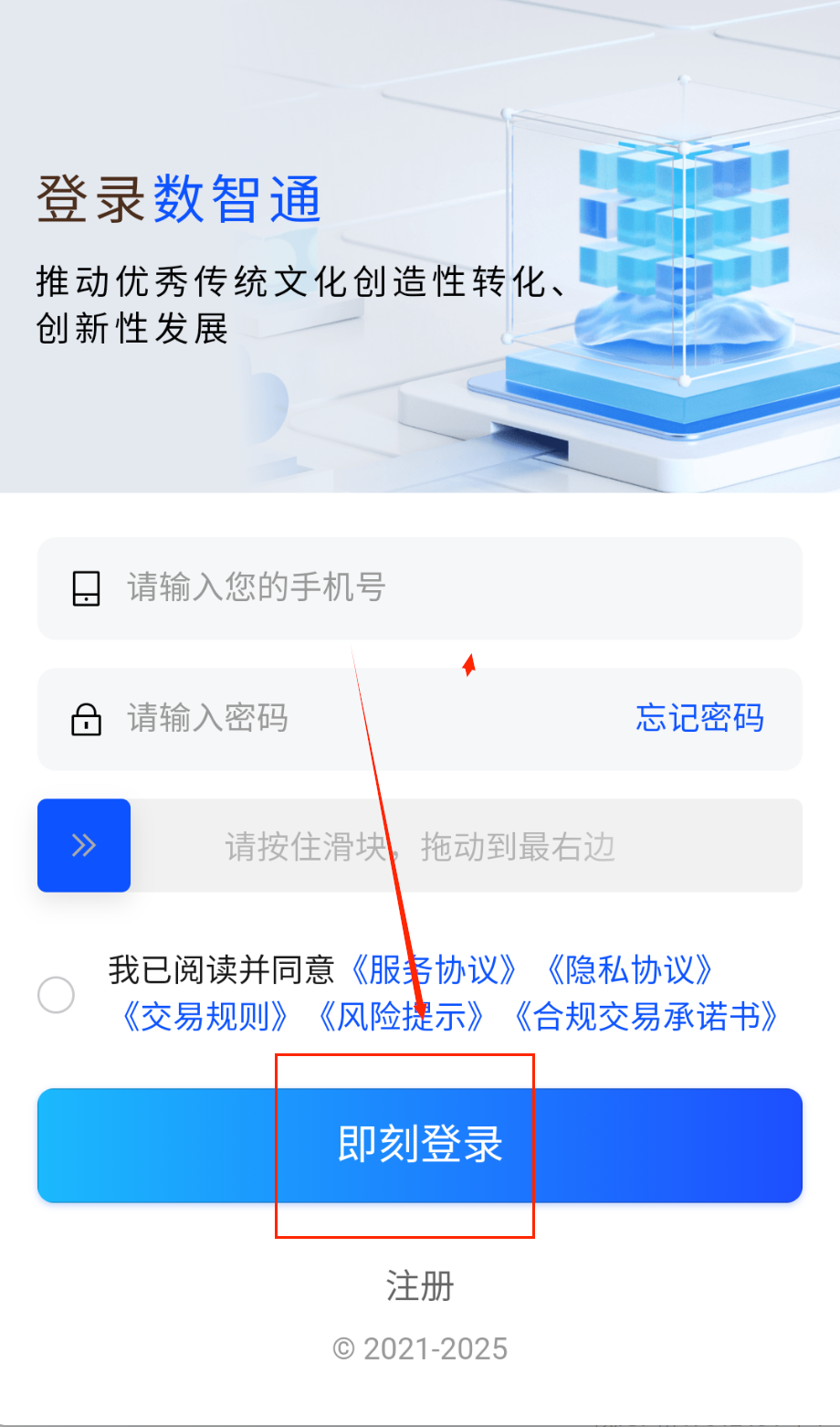View the 《隐私协议》 link
The width and height of the screenshot is (840, 1427).
[x=630, y=970]
